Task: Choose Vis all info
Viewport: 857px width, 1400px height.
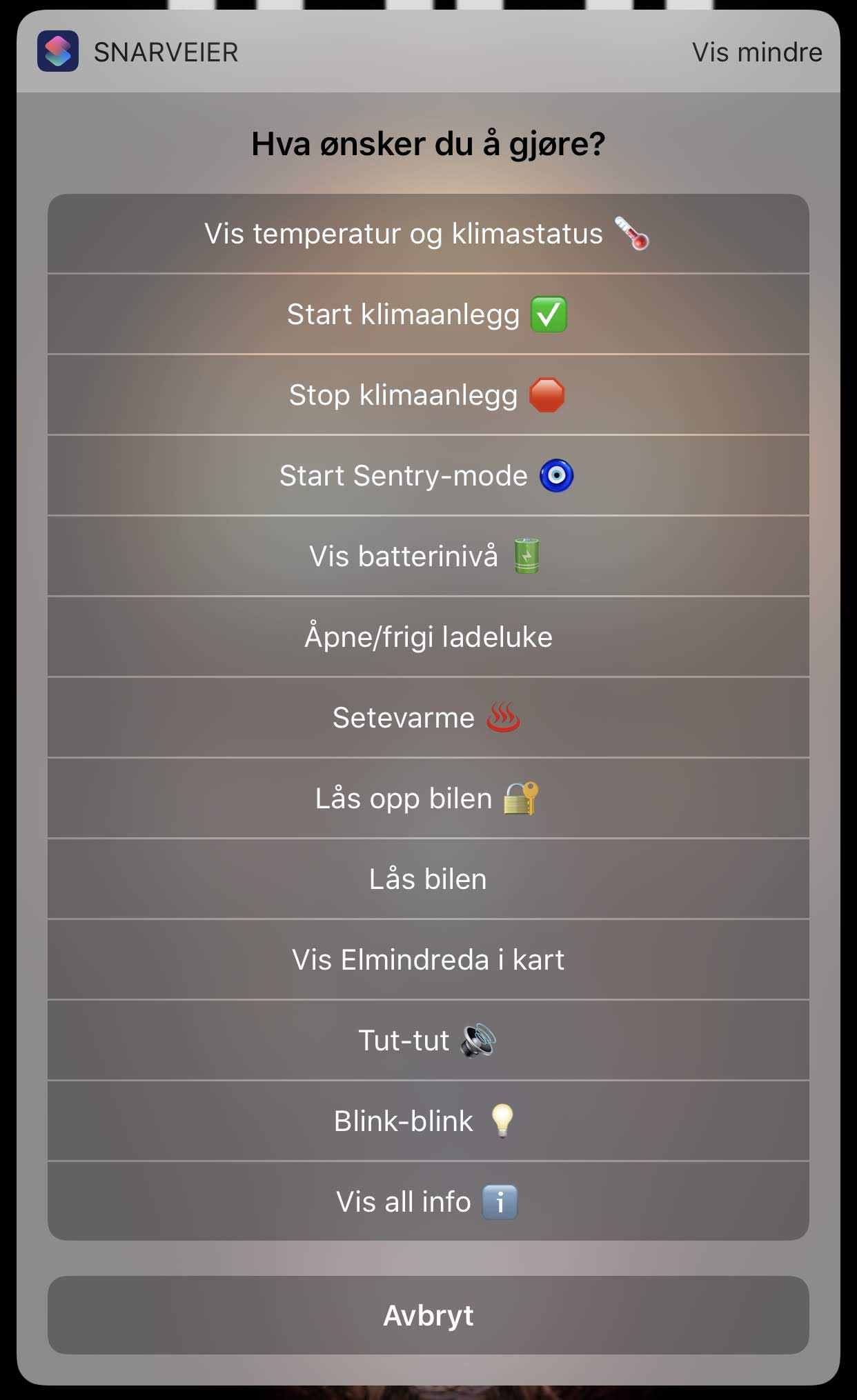Action: 428,1201
